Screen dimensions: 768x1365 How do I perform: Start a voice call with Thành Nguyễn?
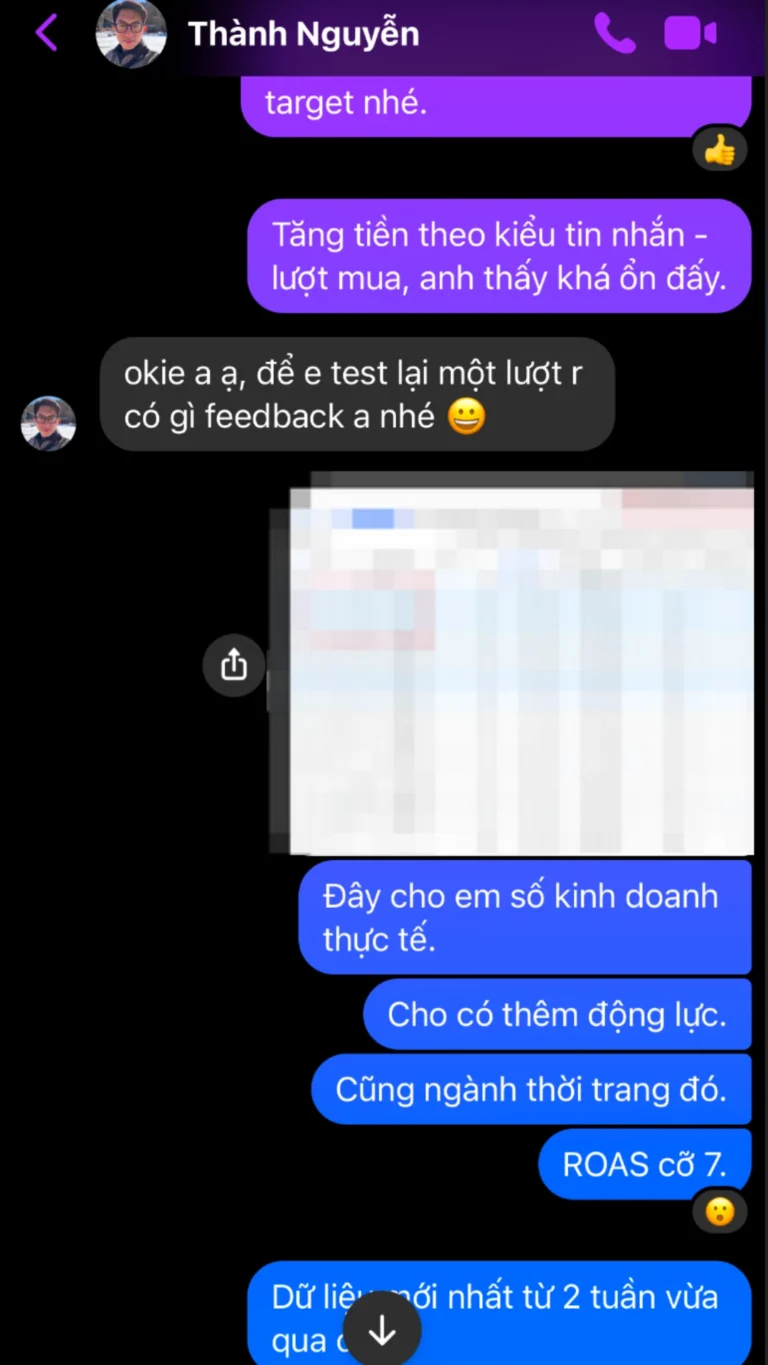pyautogui.click(x=614, y=33)
